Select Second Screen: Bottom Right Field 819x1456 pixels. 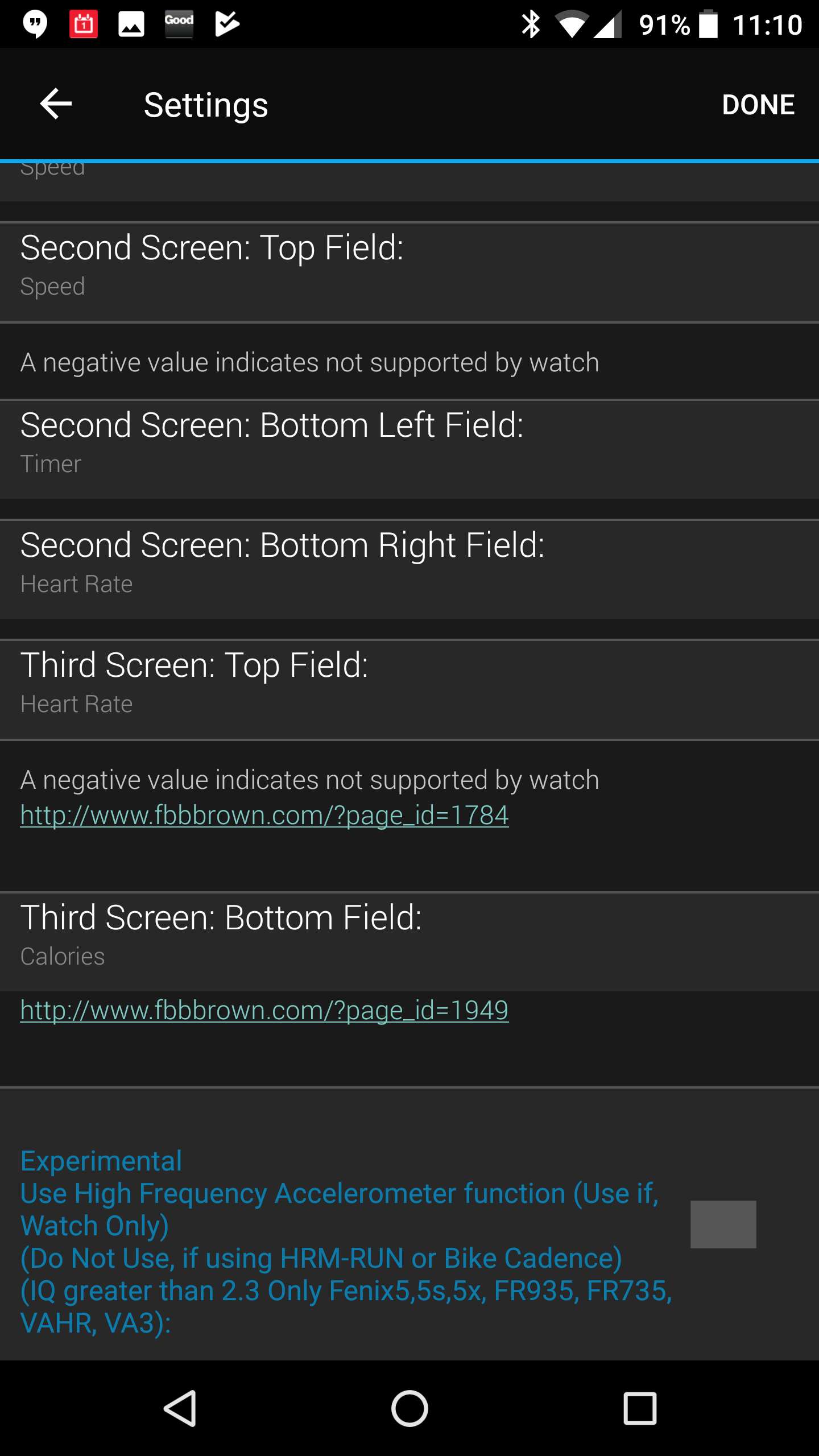409,564
